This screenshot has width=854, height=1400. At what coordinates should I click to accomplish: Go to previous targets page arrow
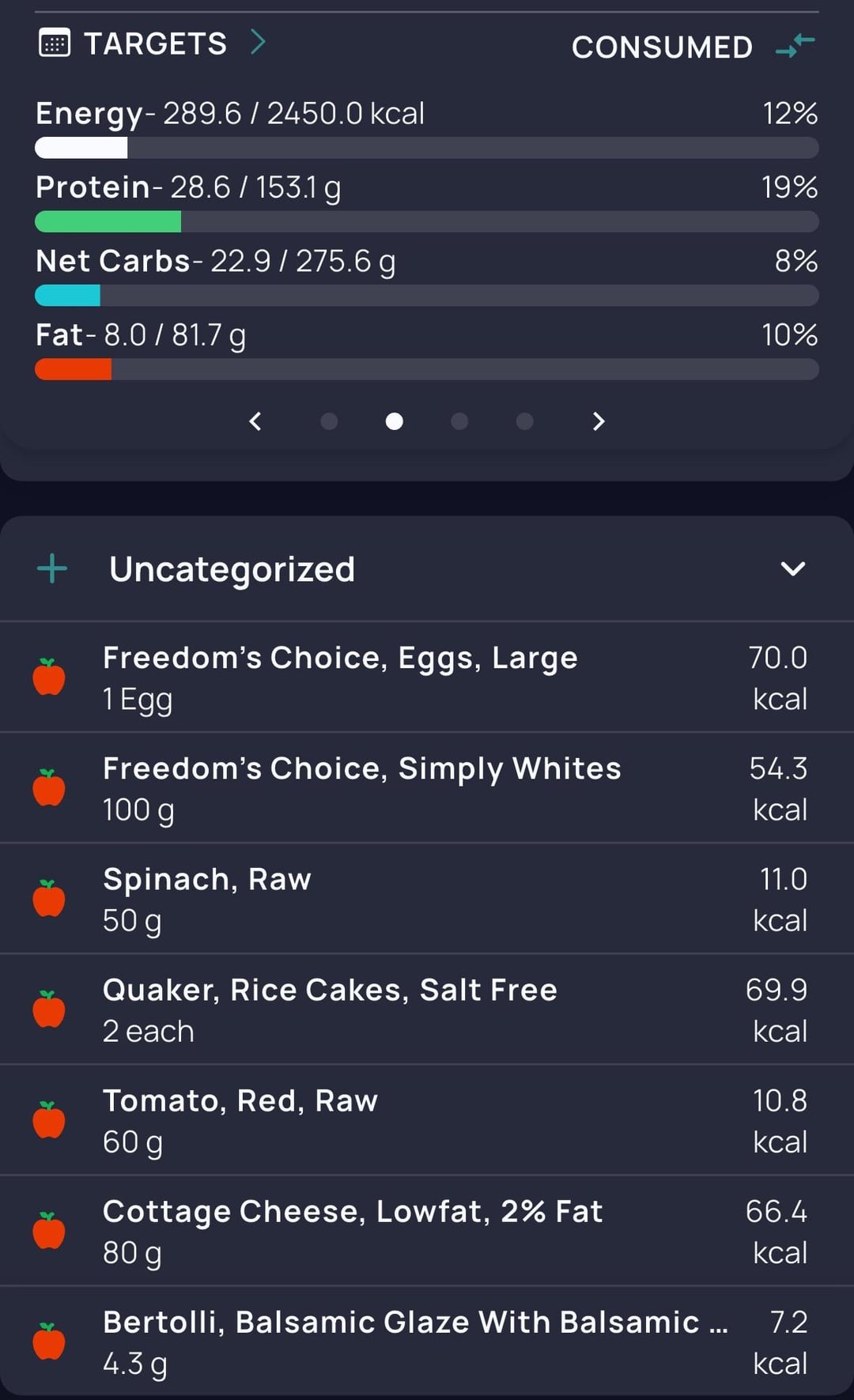255,421
